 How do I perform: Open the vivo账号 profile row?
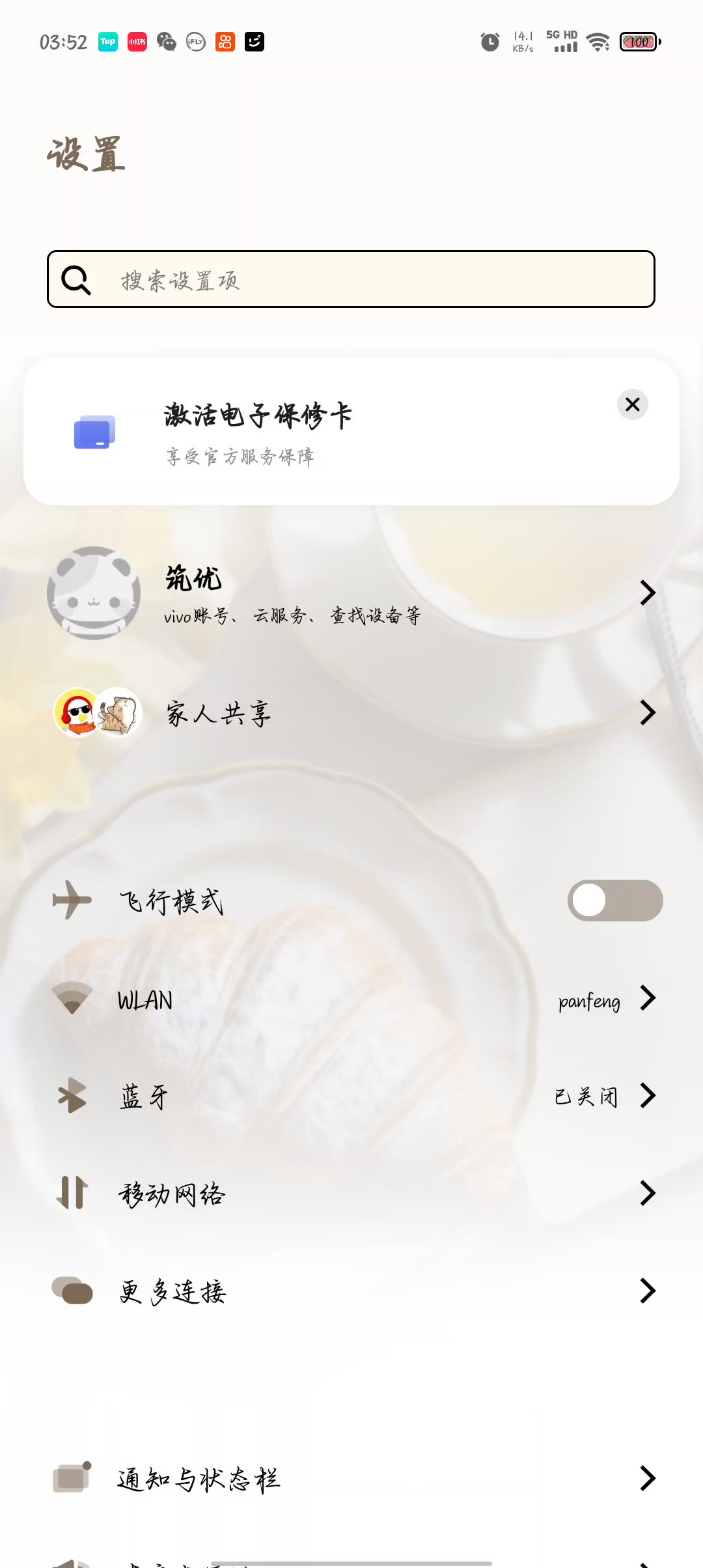351,593
